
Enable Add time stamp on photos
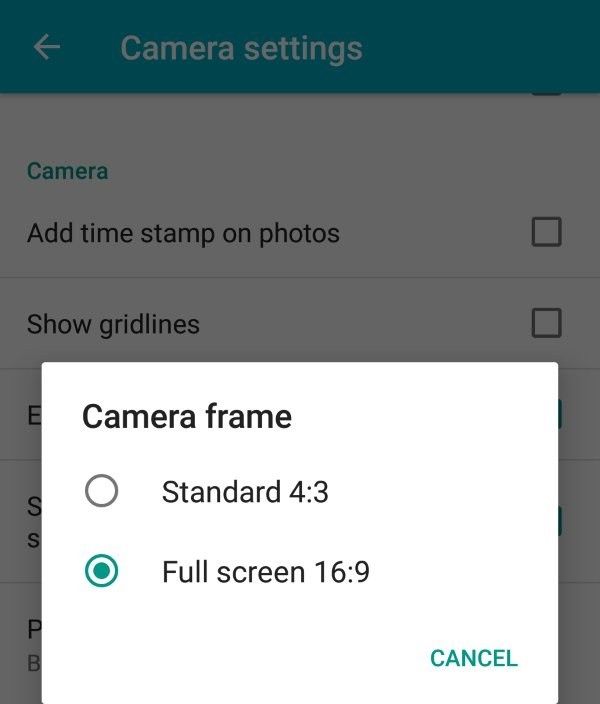(x=546, y=233)
